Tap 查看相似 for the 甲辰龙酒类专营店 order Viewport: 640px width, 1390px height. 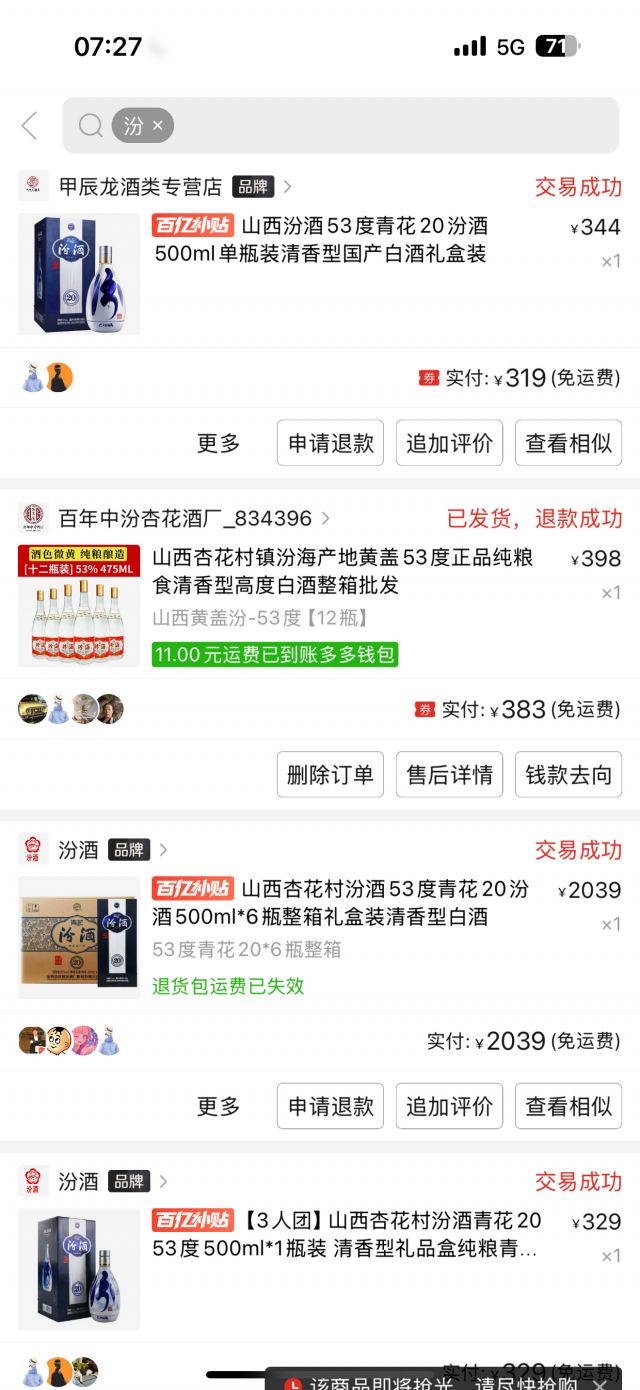(568, 444)
